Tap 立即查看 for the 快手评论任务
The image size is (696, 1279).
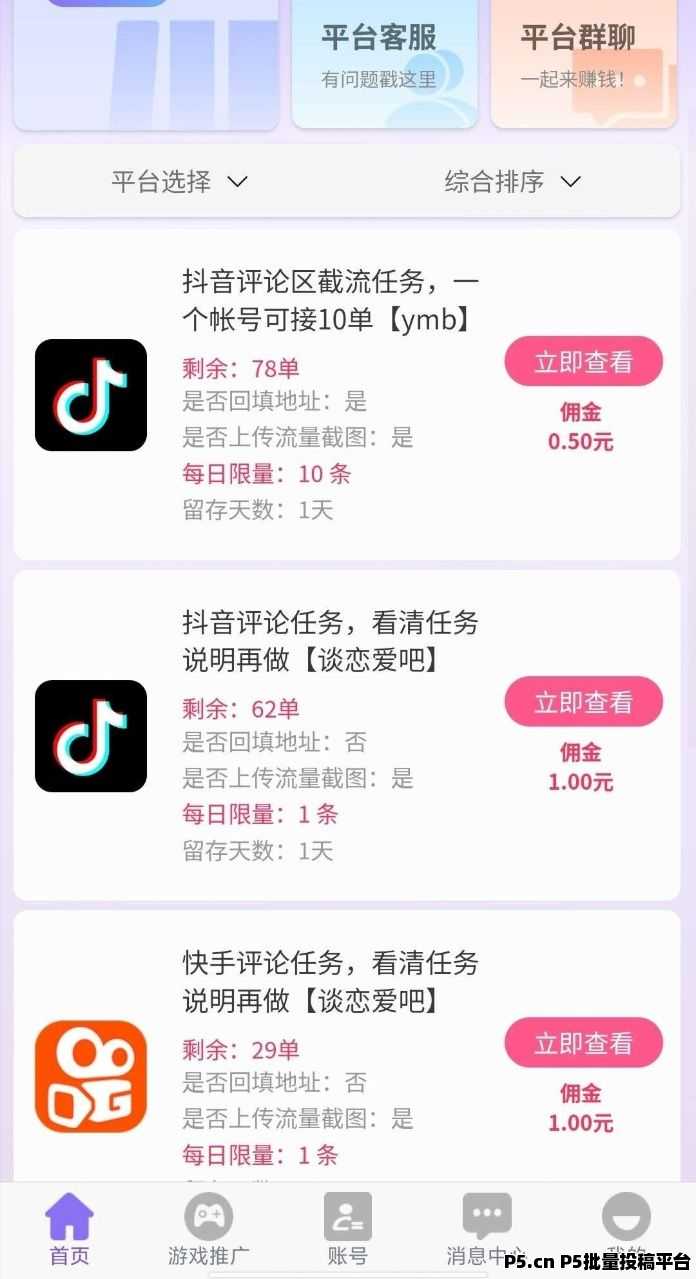click(583, 1043)
